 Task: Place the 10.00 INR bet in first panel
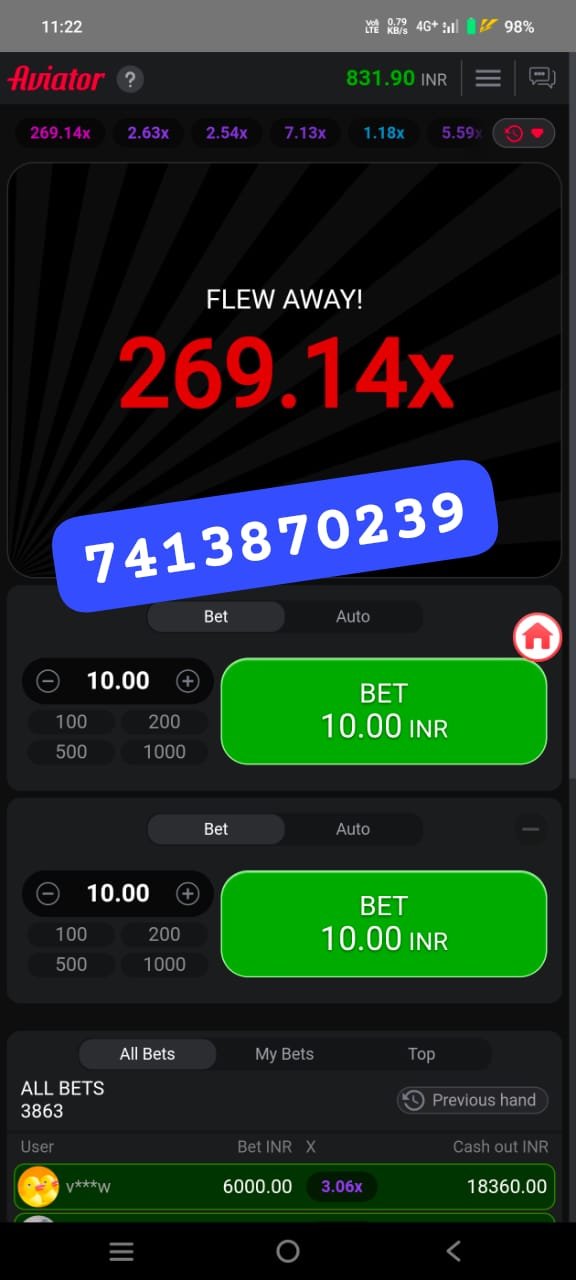point(384,711)
